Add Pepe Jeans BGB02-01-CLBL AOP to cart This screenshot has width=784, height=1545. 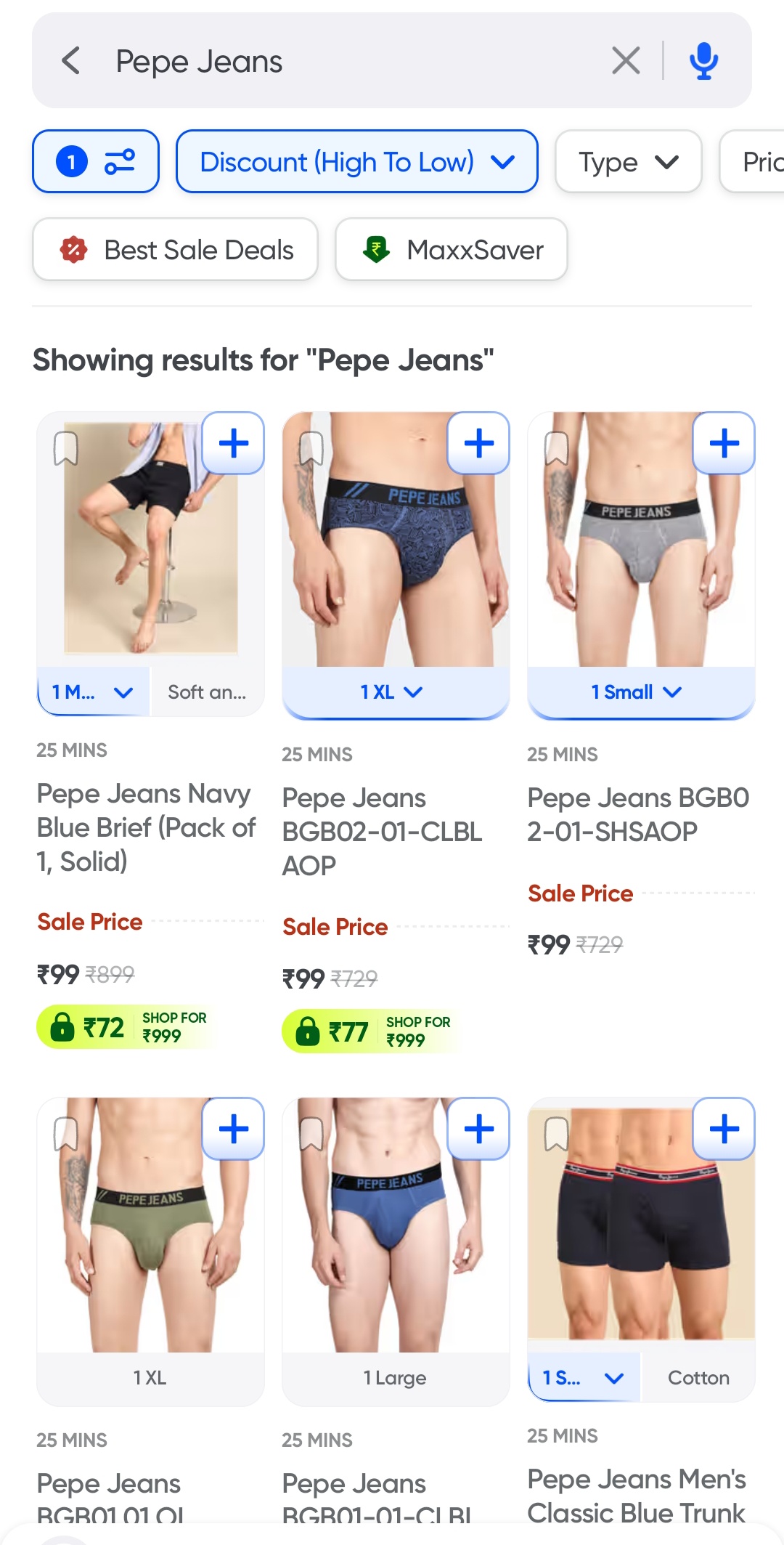478,443
